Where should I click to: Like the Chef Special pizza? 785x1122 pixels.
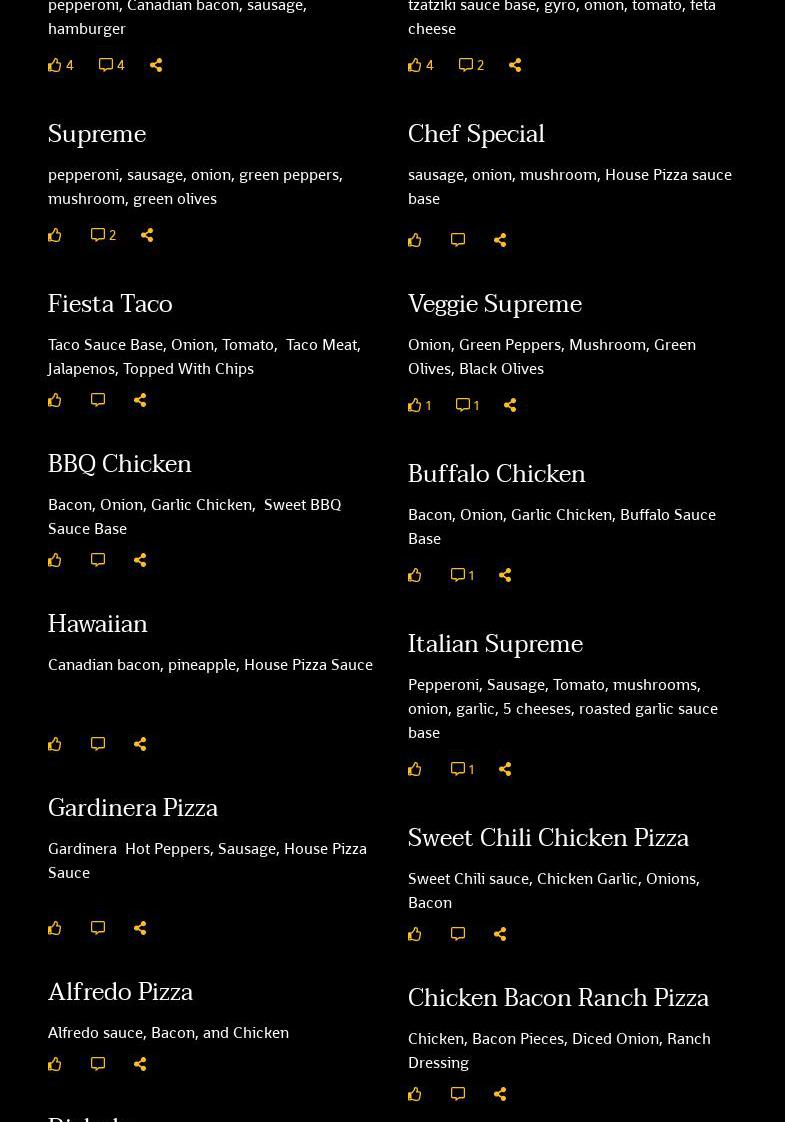(x=415, y=240)
